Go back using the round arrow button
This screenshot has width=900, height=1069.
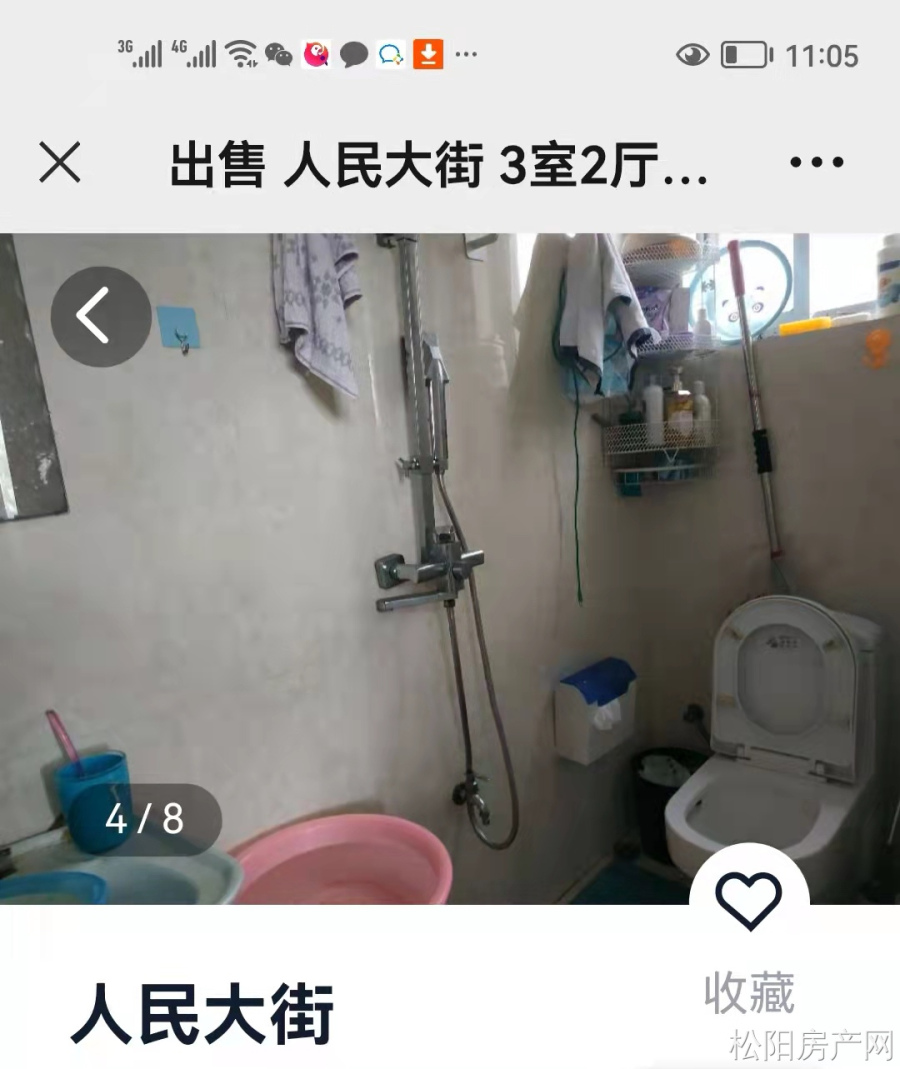coord(100,317)
